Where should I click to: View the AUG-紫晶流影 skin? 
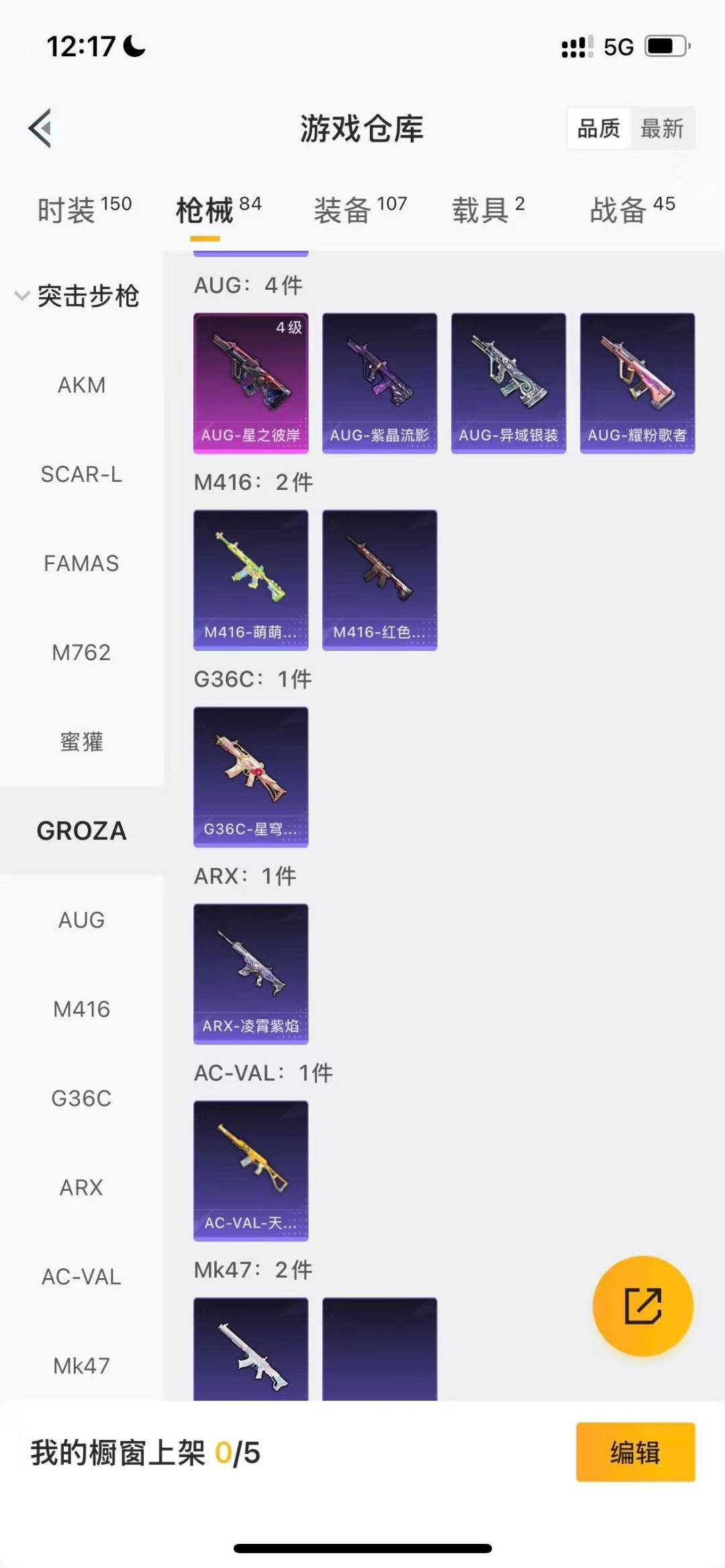pyautogui.click(x=380, y=383)
